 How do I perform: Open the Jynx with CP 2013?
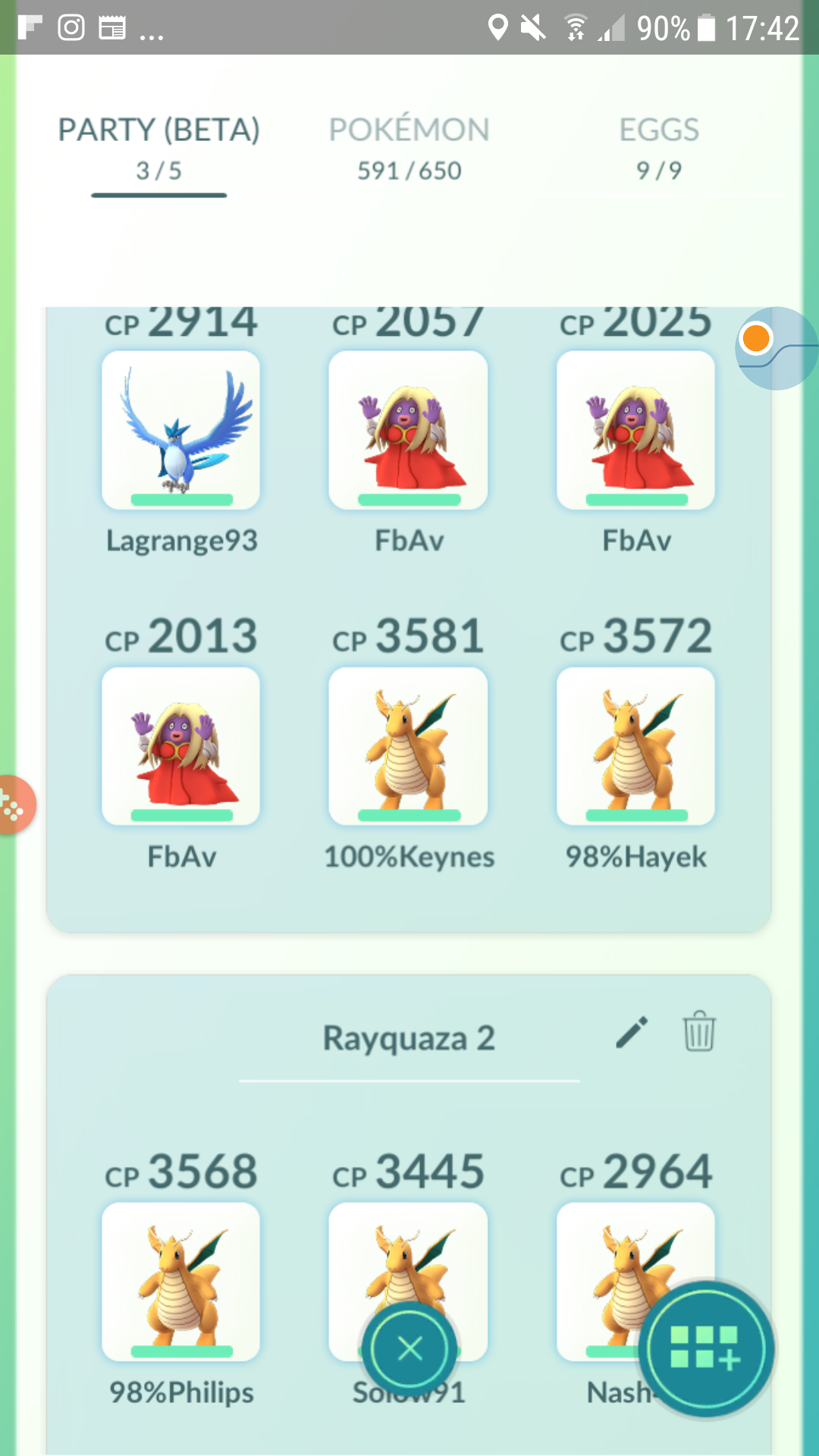point(180,746)
